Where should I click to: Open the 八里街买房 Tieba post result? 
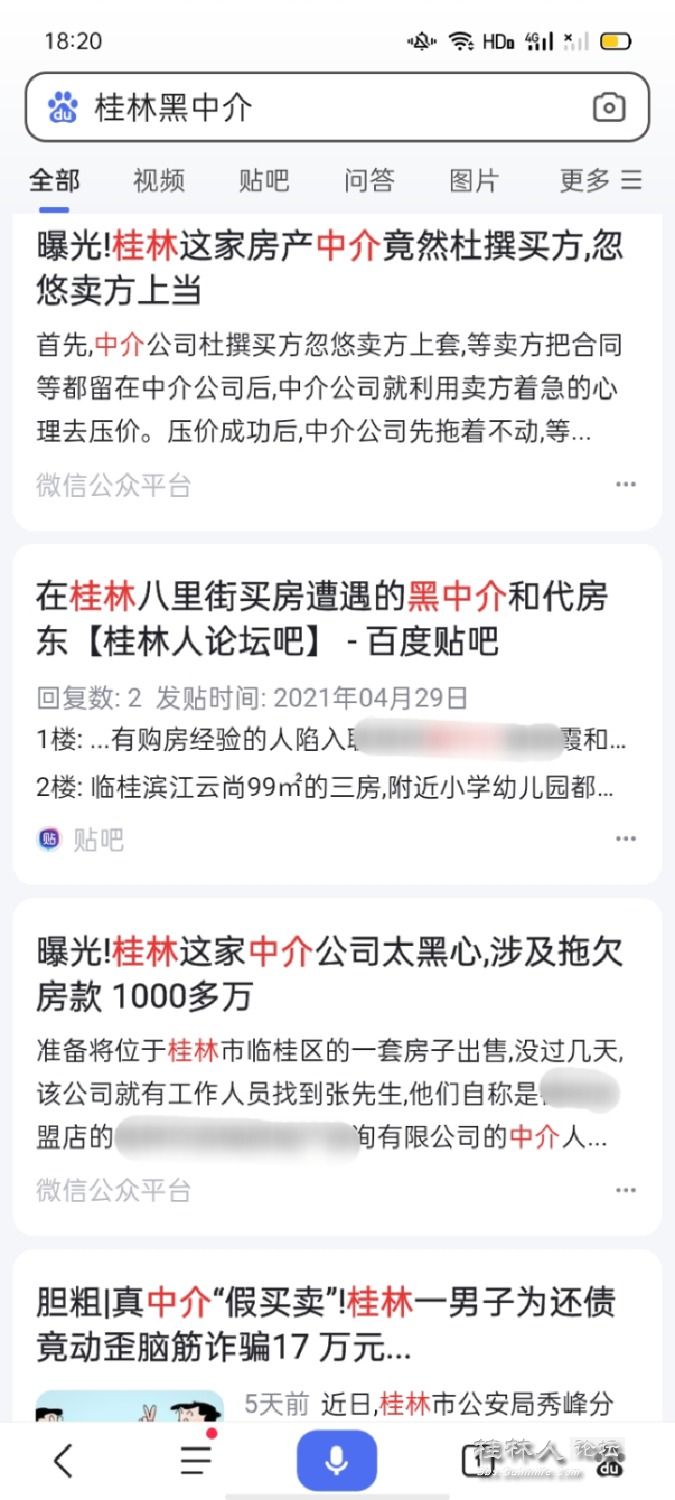pos(322,619)
